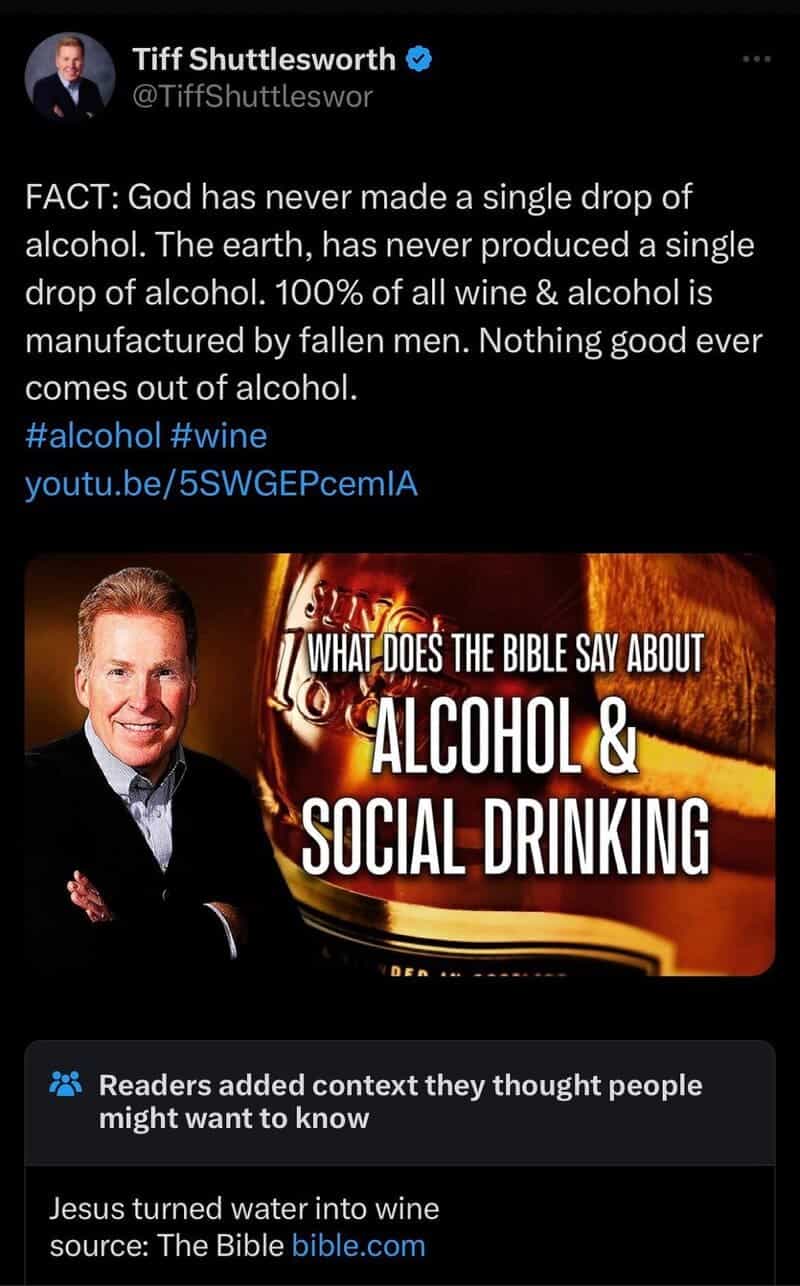
Task: Open the Alcohol & Social Drinking video card
Action: click(x=400, y=764)
